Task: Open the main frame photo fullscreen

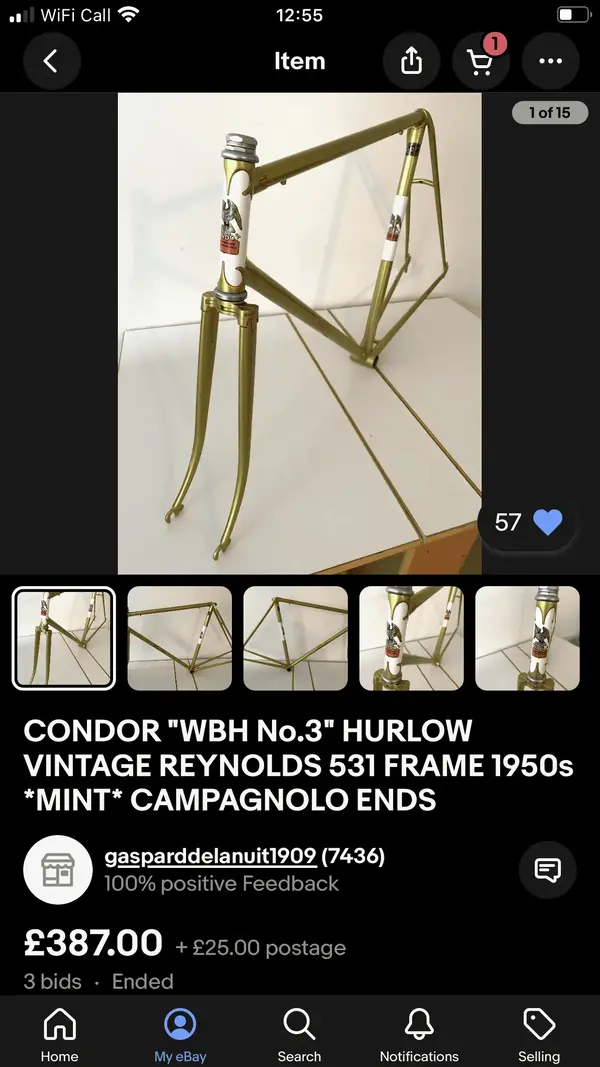Action: pyautogui.click(x=299, y=334)
